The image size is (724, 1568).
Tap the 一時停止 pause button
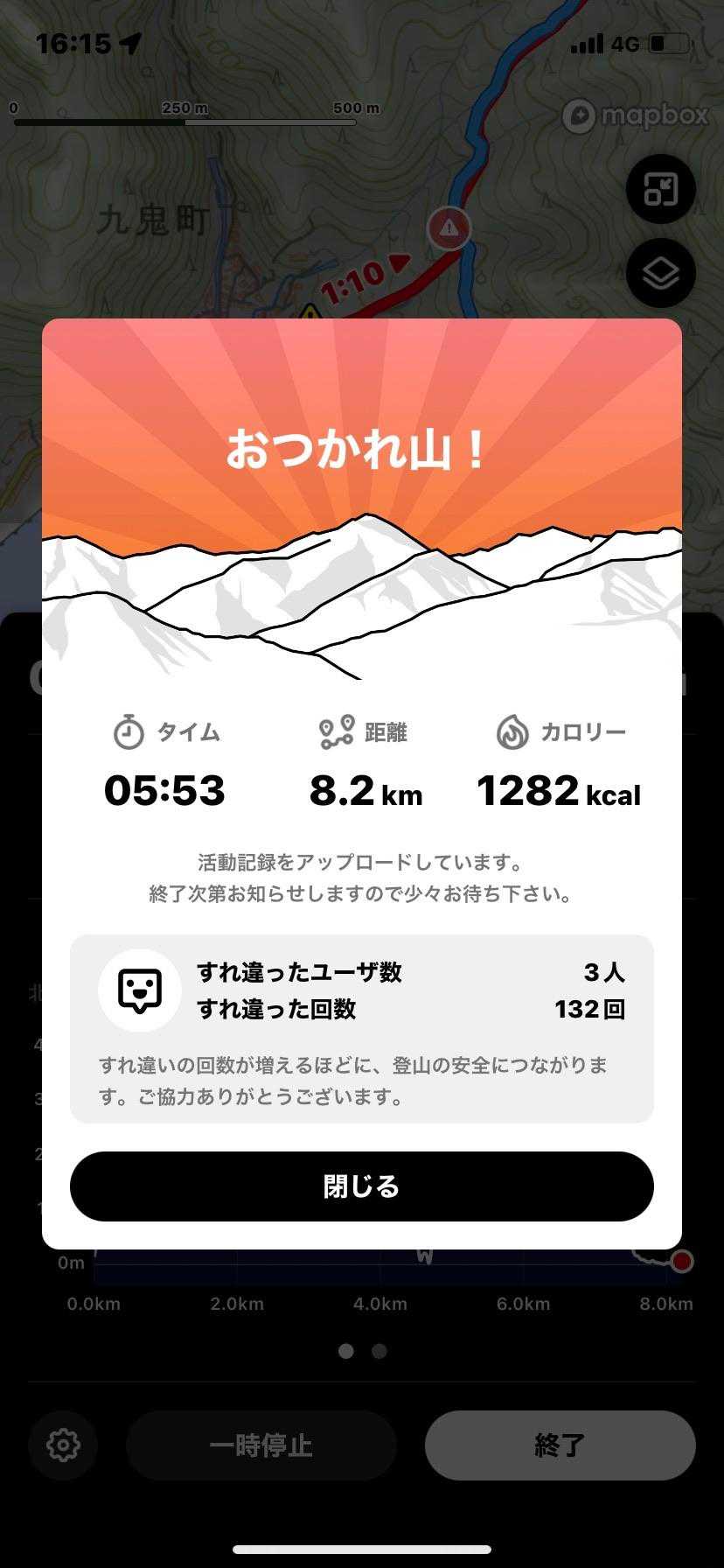261,1445
